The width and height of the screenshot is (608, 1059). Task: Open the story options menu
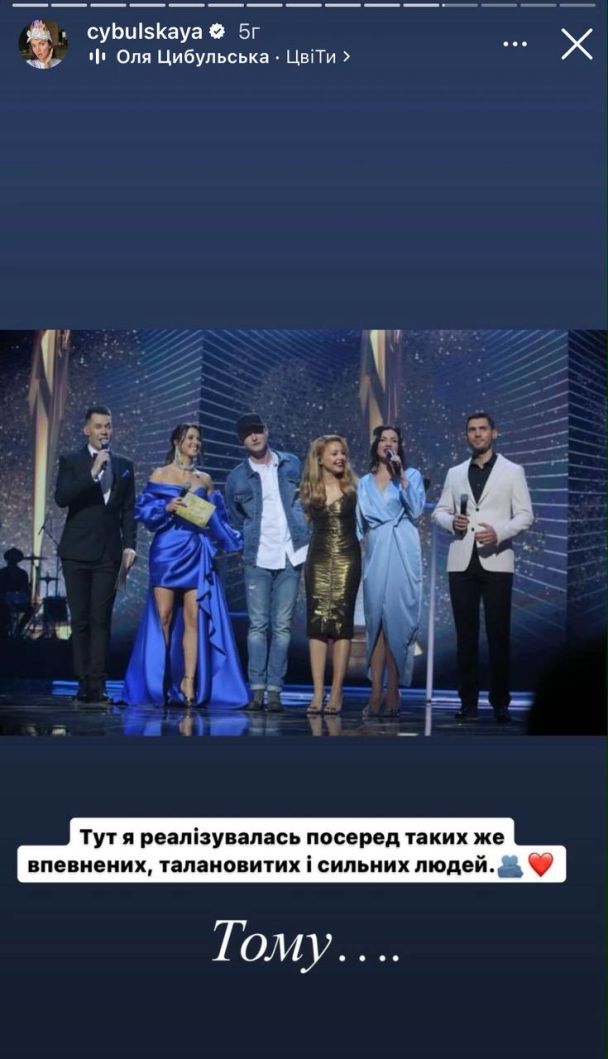coord(515,44)
